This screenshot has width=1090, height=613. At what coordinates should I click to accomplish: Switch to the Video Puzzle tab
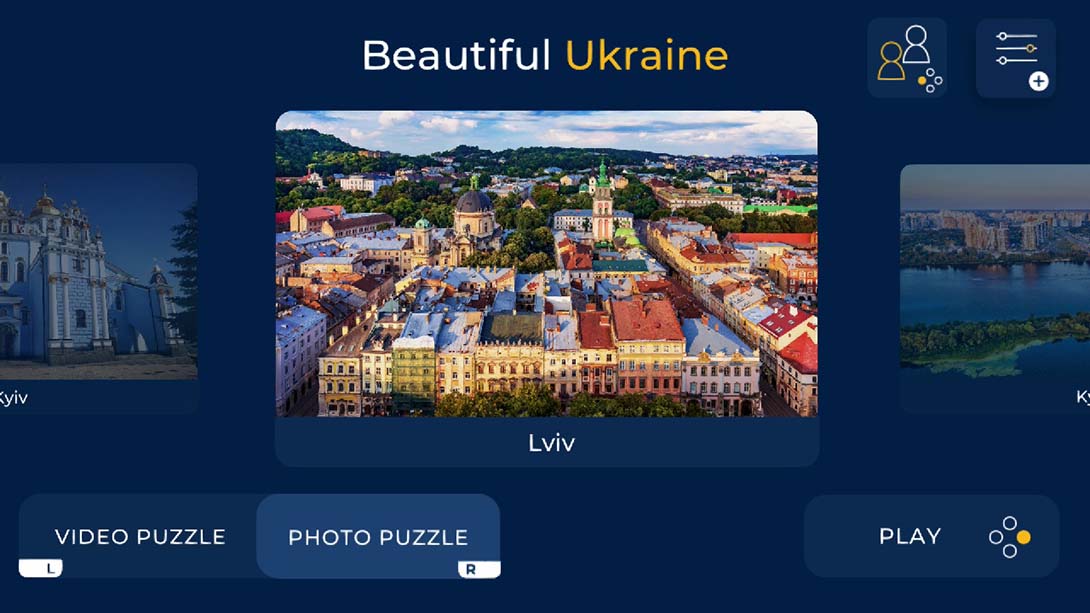pyautogui.click(x=139, y=537)
